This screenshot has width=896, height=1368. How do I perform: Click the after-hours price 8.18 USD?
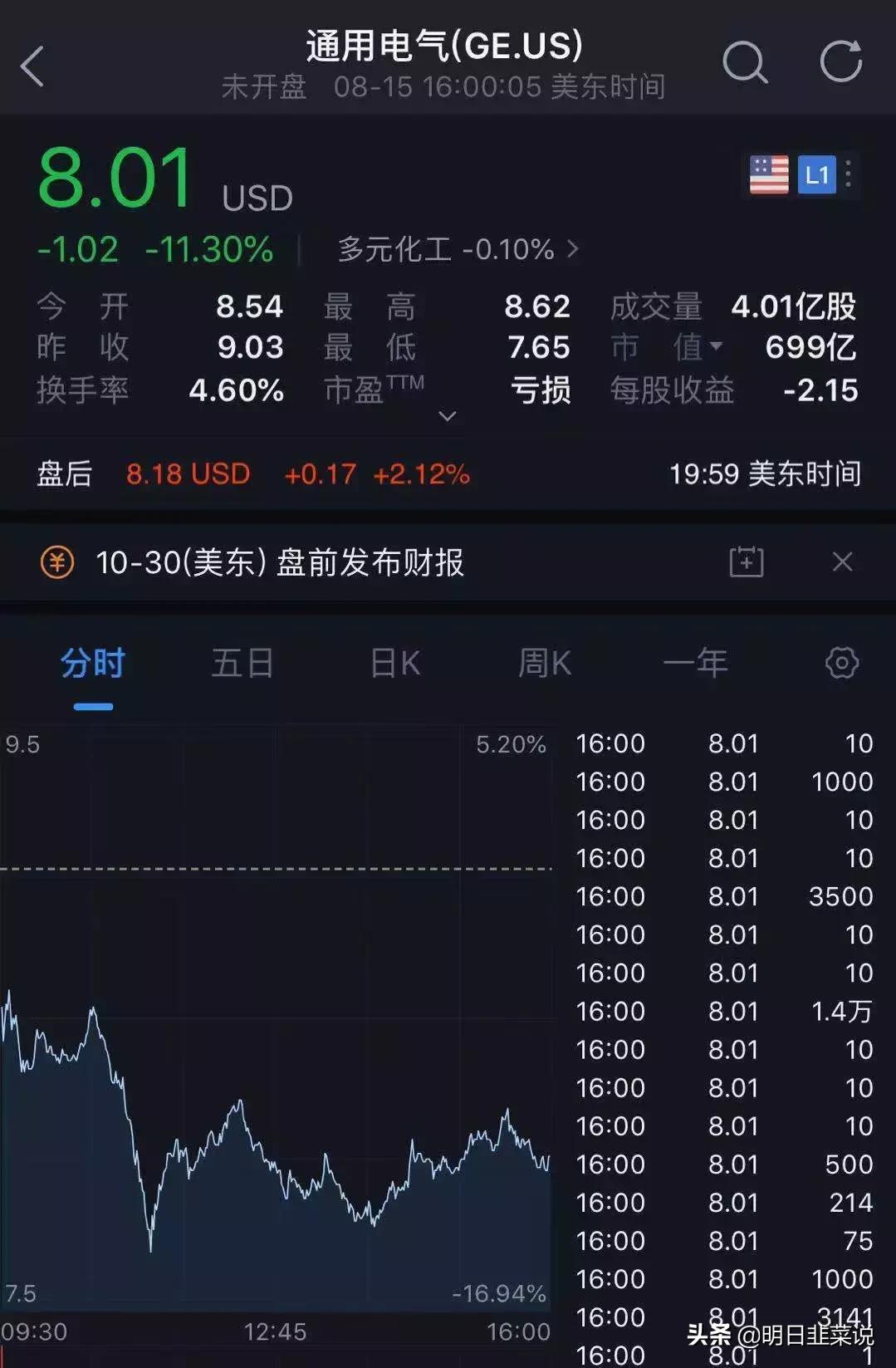click(x=189, y=473)
